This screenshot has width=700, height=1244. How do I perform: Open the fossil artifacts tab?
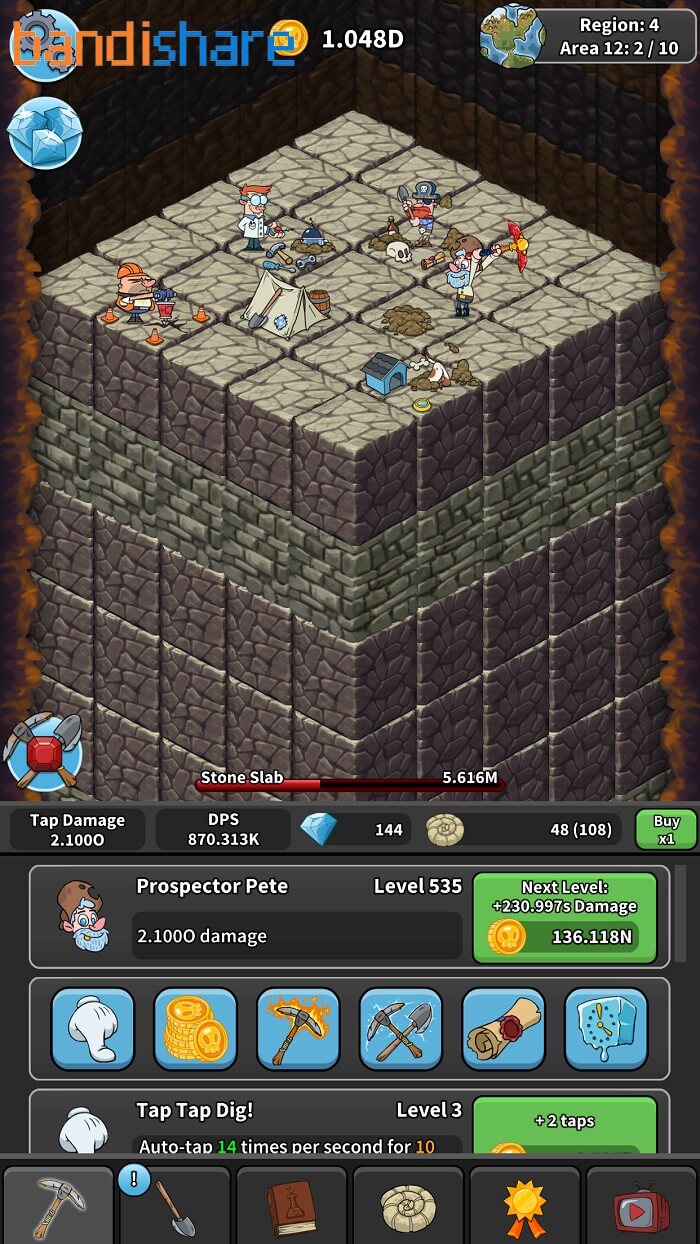point(408,1205)
